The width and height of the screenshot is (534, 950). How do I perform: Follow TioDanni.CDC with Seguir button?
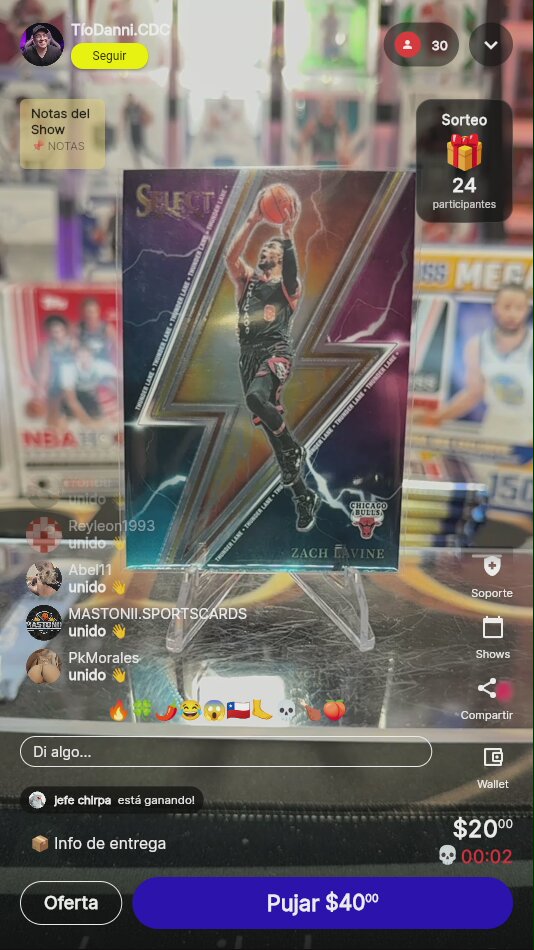pyautogui.click(x=109, y=56)
